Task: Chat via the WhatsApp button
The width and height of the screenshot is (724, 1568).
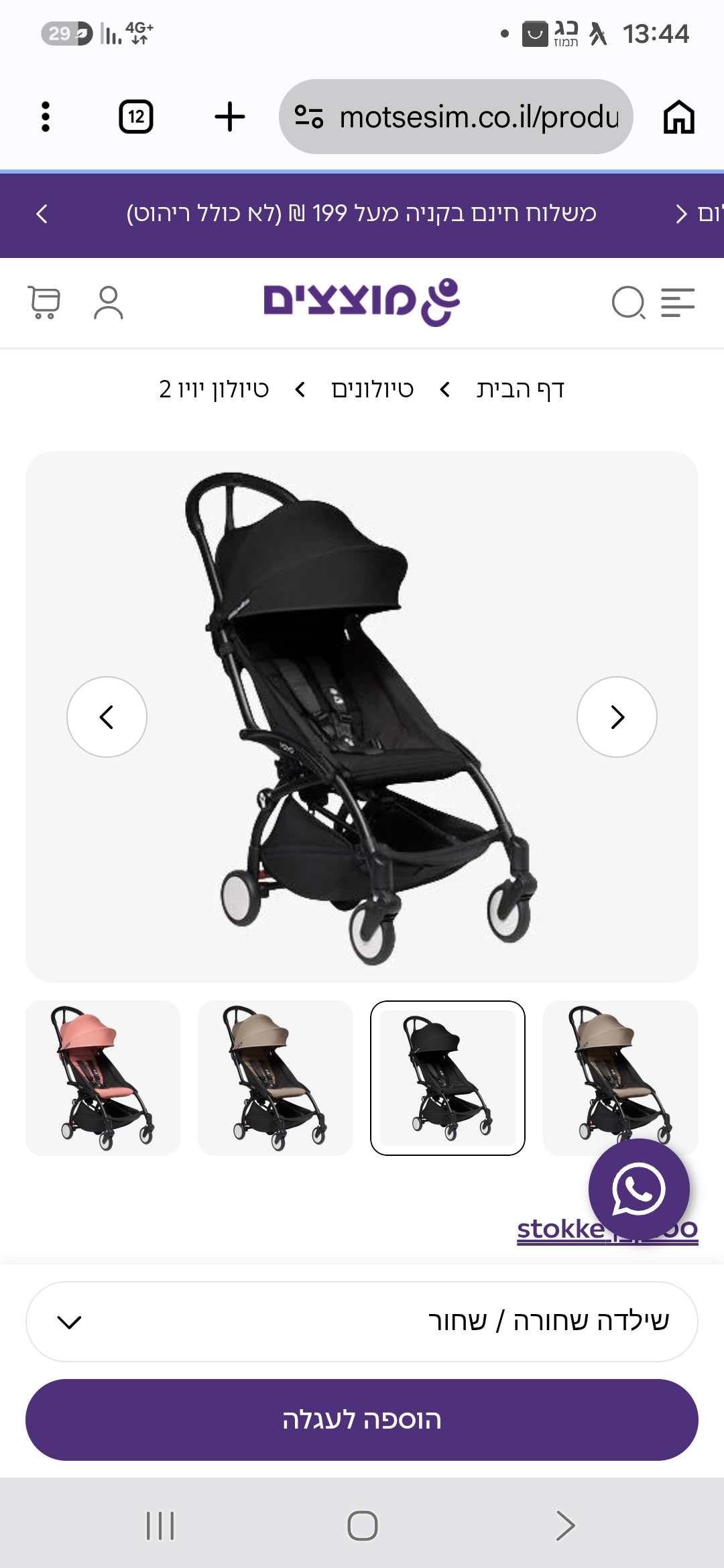Action: pos(639,1189)
